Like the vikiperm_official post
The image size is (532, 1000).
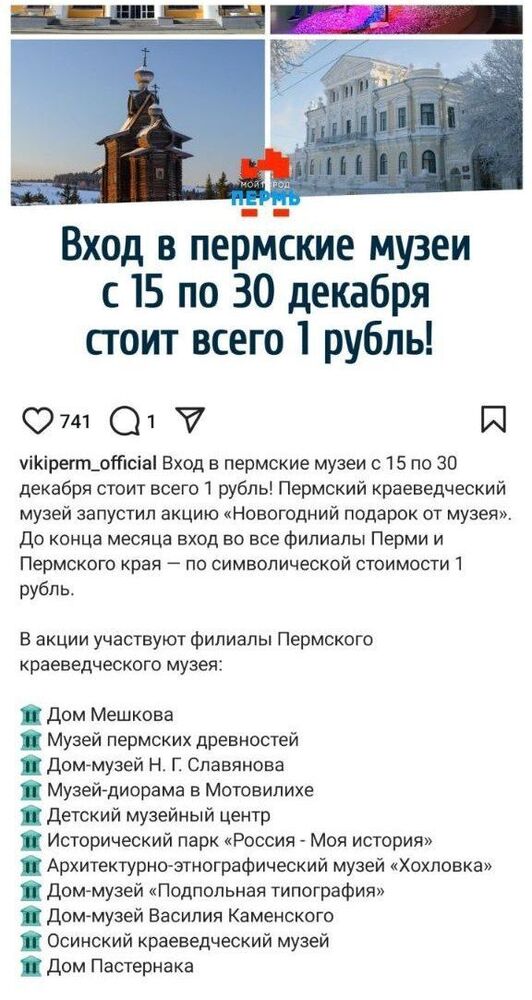39,420
